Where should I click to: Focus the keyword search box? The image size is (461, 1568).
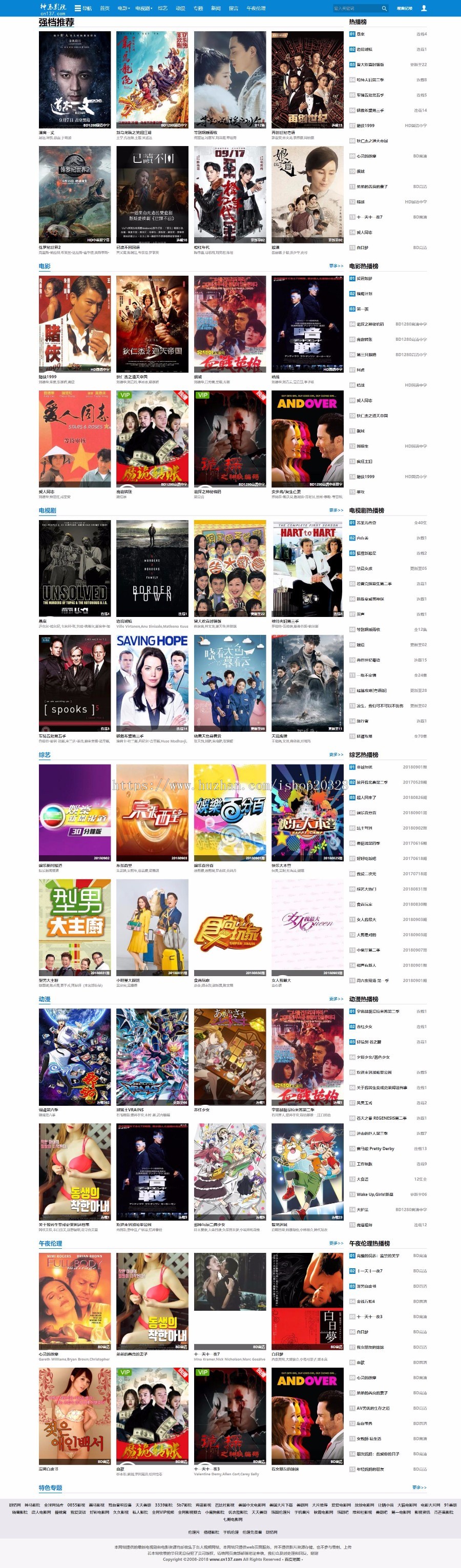point(356,9)
